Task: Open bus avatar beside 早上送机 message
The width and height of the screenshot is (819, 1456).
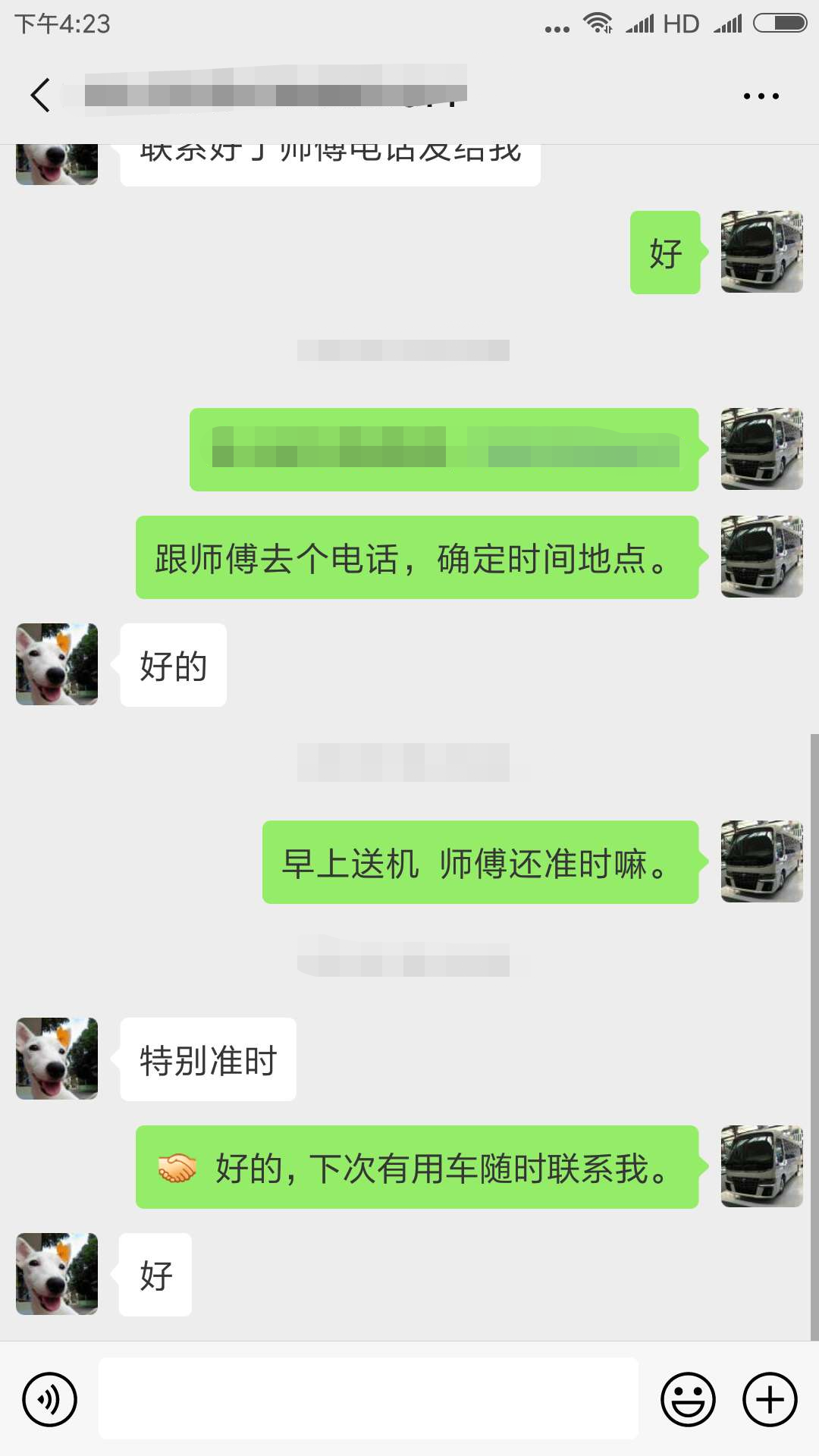Action: click(762, 861)
